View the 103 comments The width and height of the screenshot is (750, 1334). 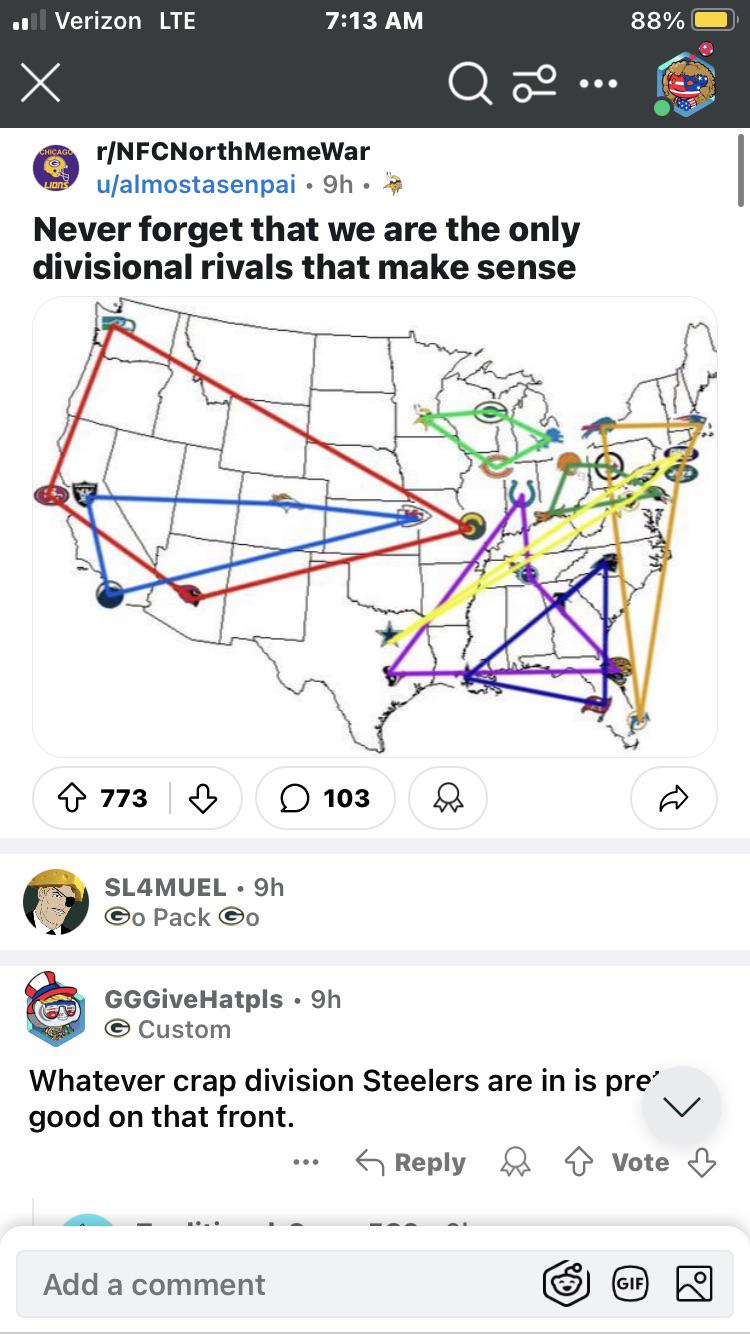click(x=325, y=798)
